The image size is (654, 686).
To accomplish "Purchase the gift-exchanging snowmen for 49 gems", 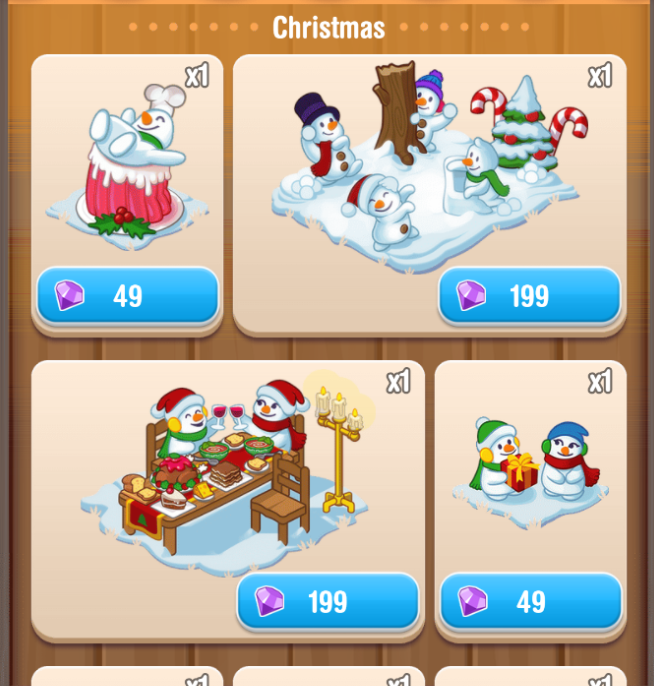I will (x=530, y=602).
